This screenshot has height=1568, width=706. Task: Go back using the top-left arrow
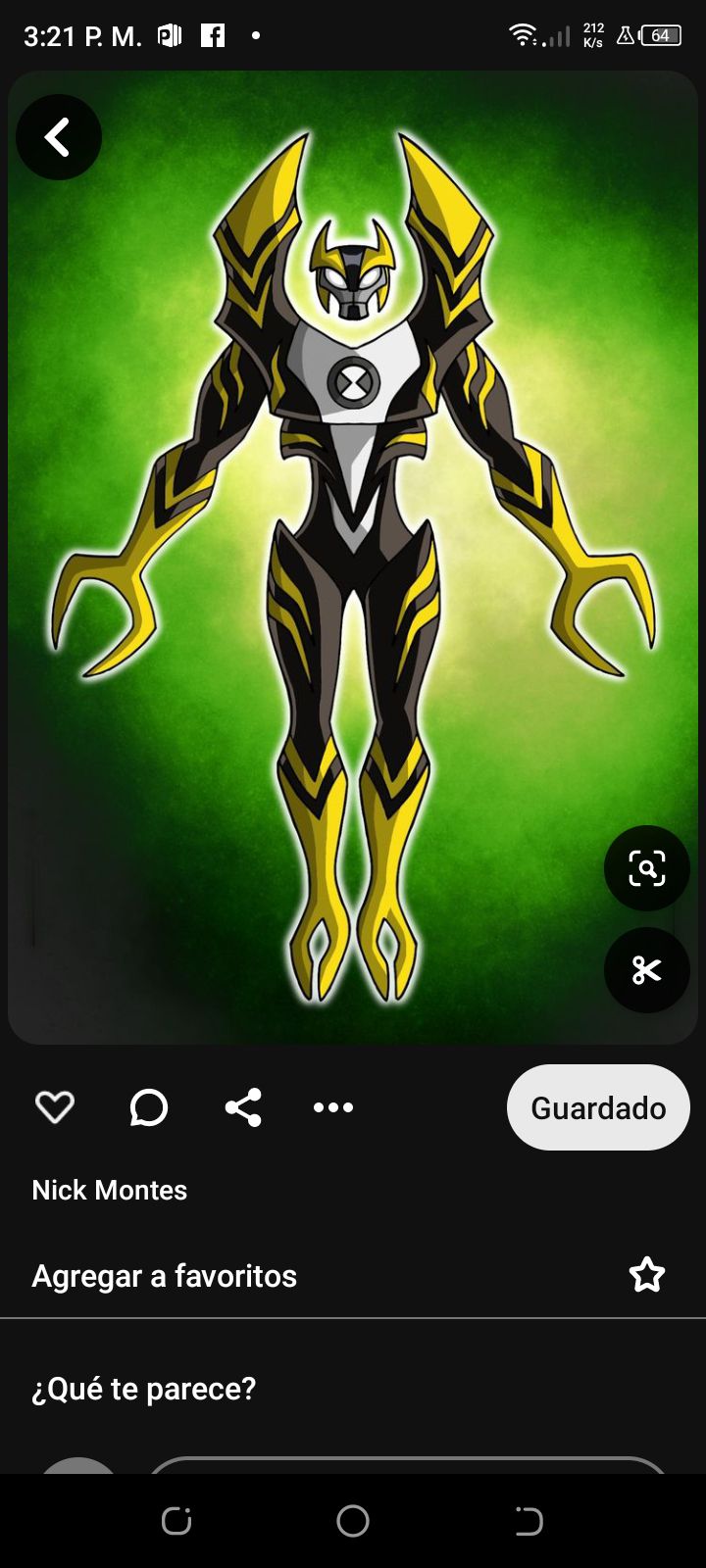58,137
